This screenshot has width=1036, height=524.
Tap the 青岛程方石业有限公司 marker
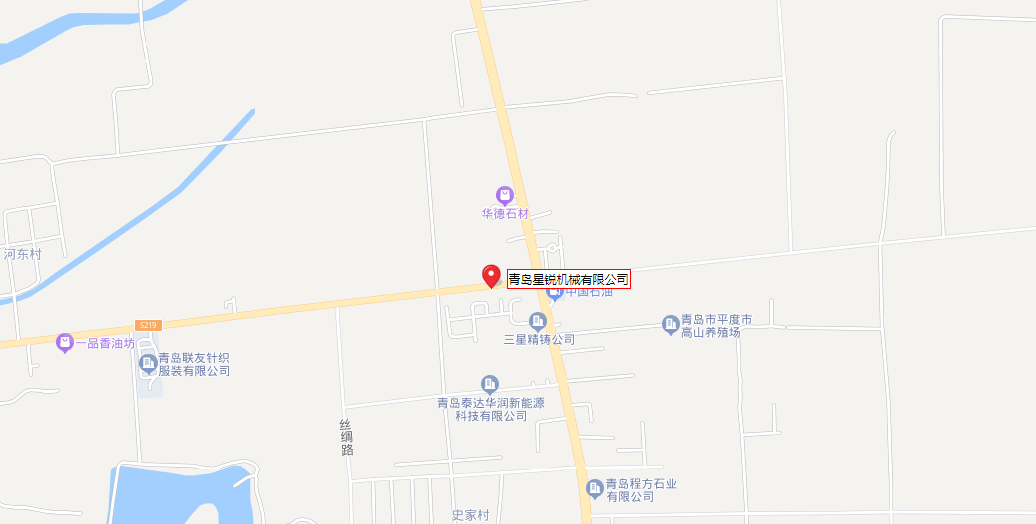(595, 489)
